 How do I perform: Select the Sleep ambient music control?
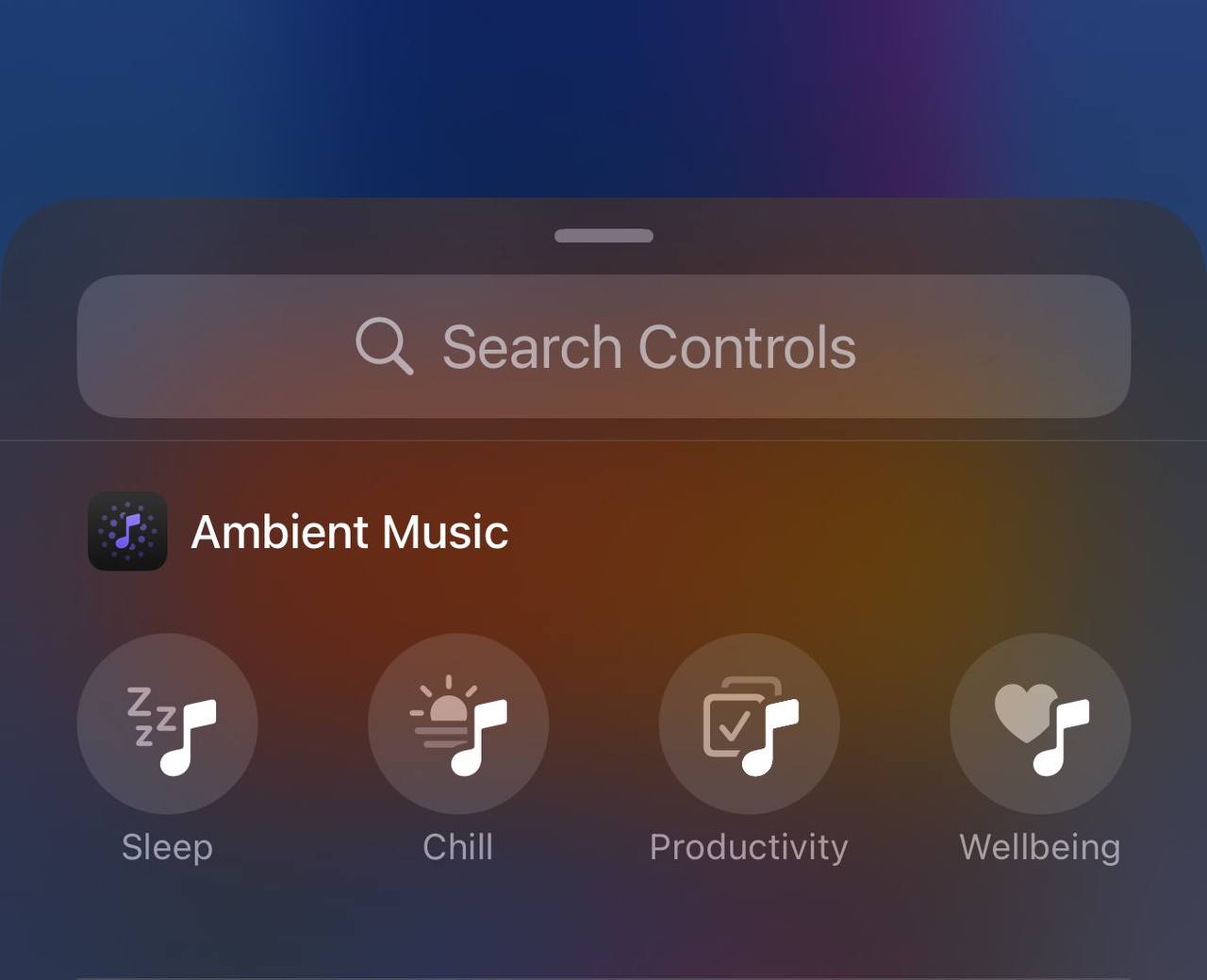click(168, 723)
